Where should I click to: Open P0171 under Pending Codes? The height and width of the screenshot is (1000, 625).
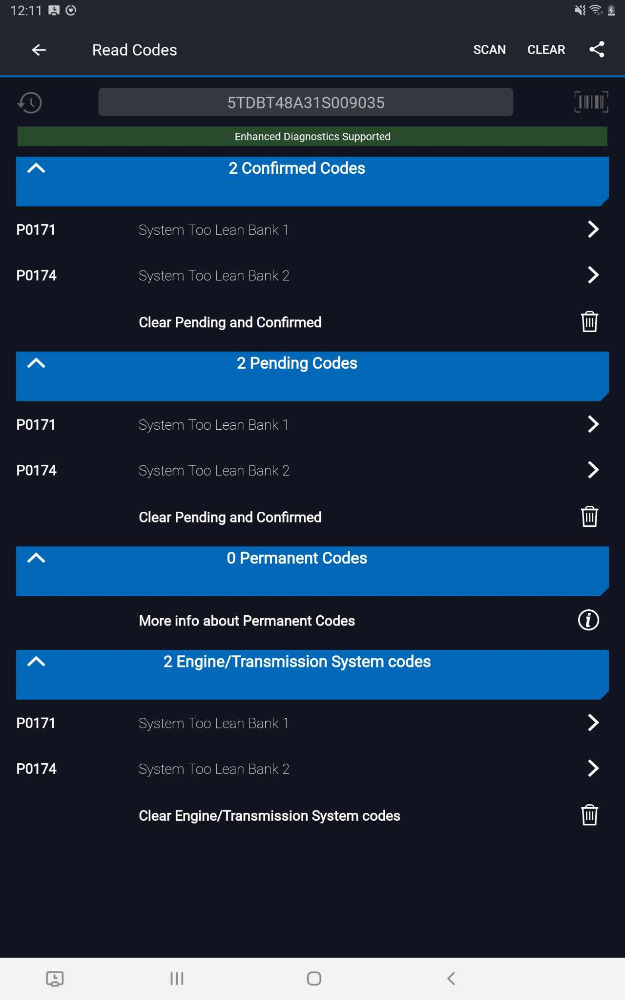tap(312, 425)
